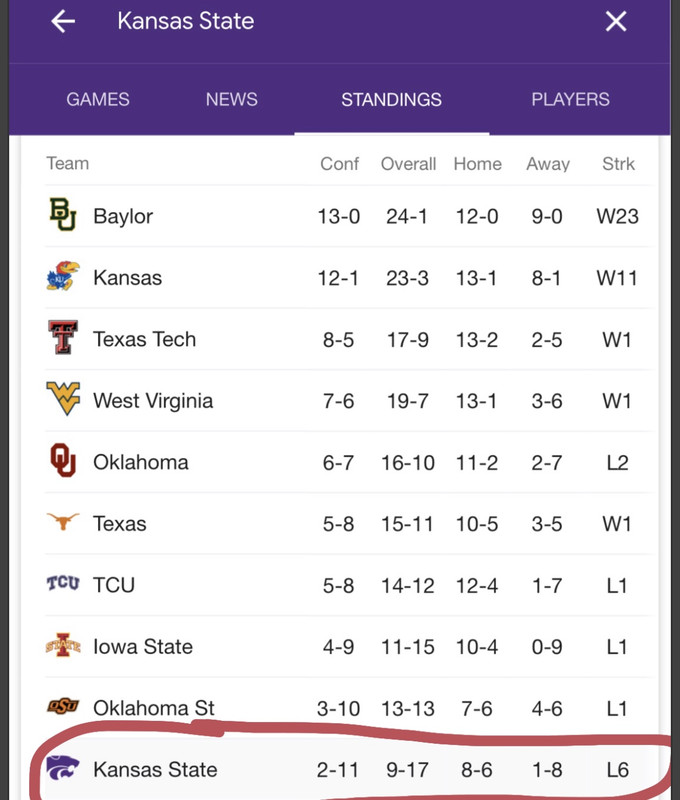The image size is (680, 800).
Task: Switch to the Games tab
Action: click(98, 99)
